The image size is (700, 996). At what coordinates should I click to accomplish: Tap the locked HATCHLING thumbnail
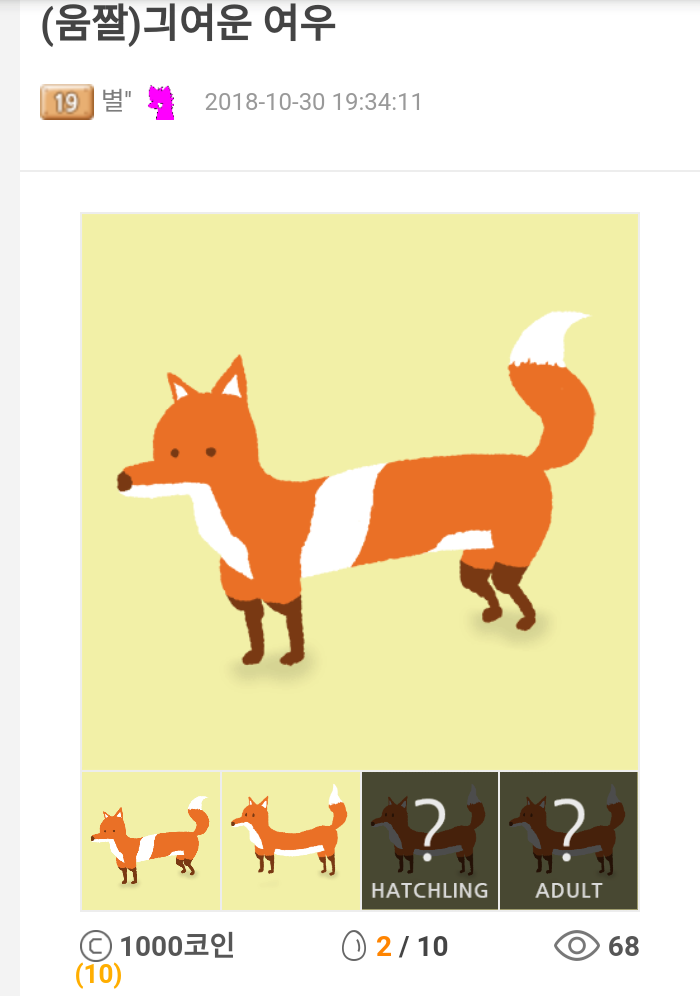tap(429, 840)
